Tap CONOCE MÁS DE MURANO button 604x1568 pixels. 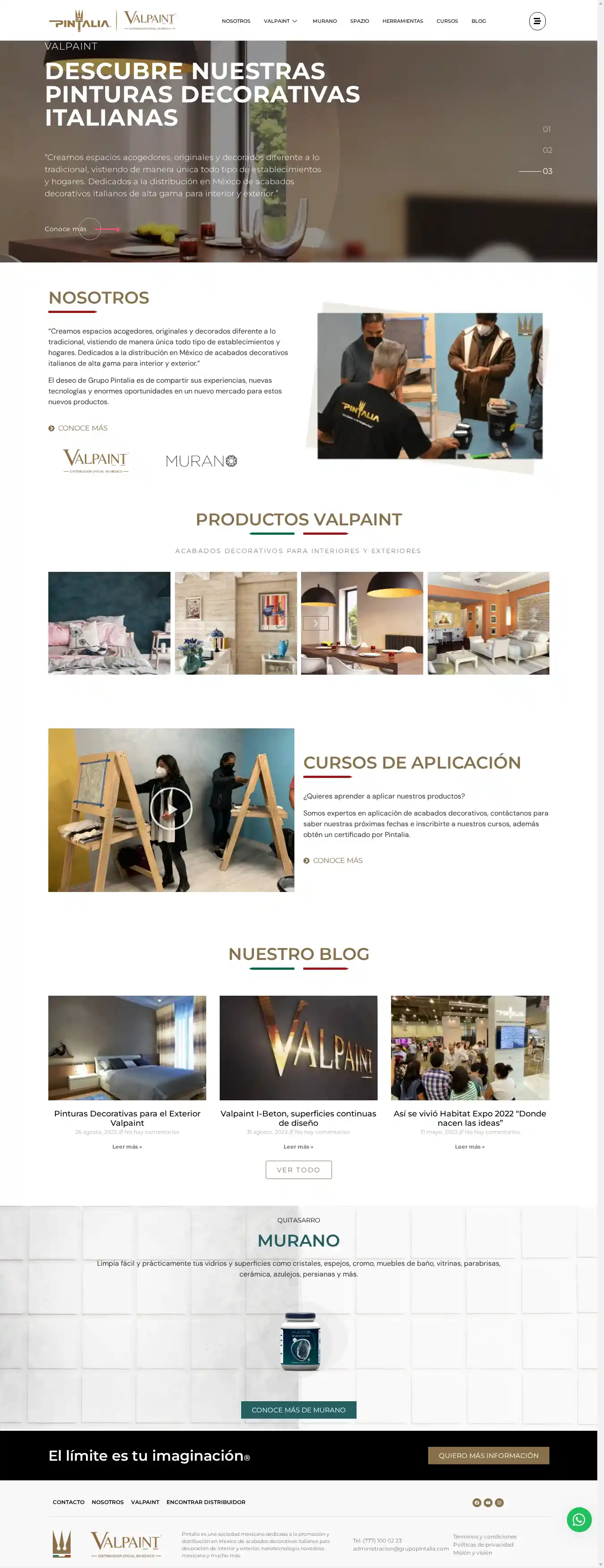[x=298, y=1409]
